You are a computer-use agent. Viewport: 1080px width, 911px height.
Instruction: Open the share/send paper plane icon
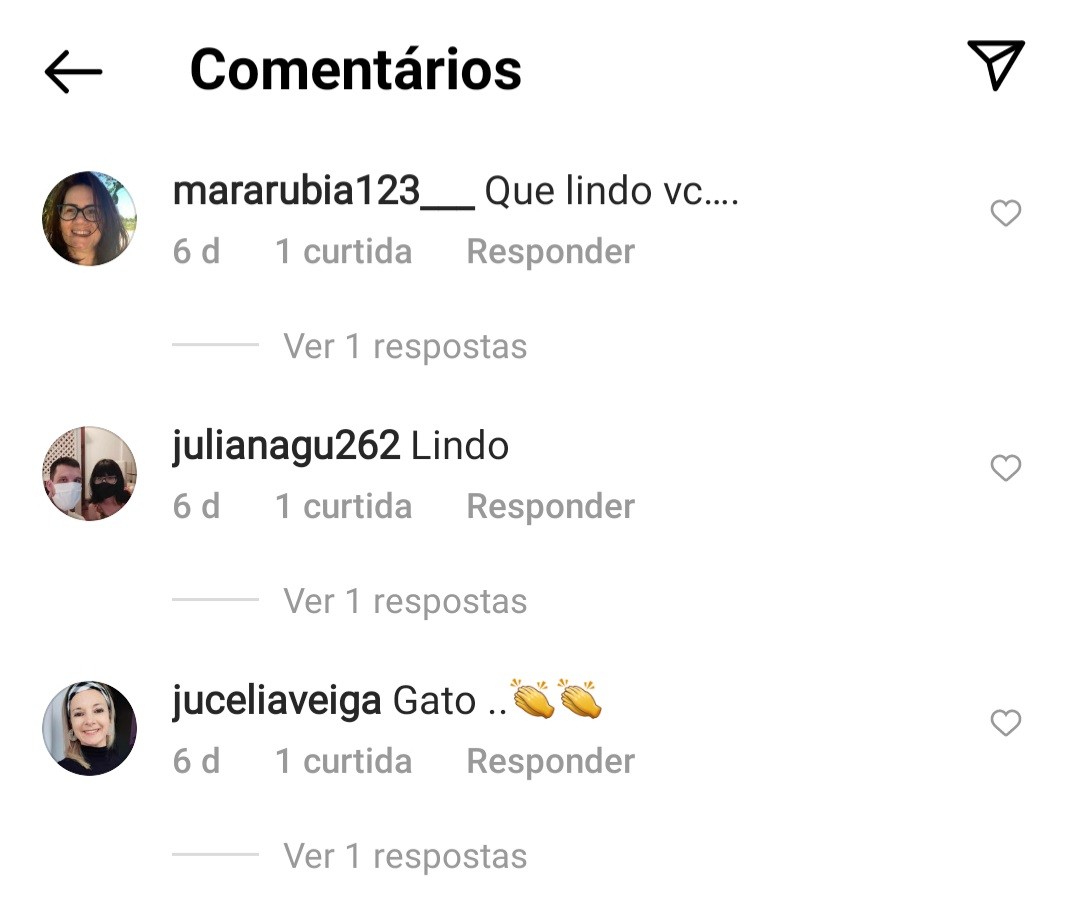[995, 66]
